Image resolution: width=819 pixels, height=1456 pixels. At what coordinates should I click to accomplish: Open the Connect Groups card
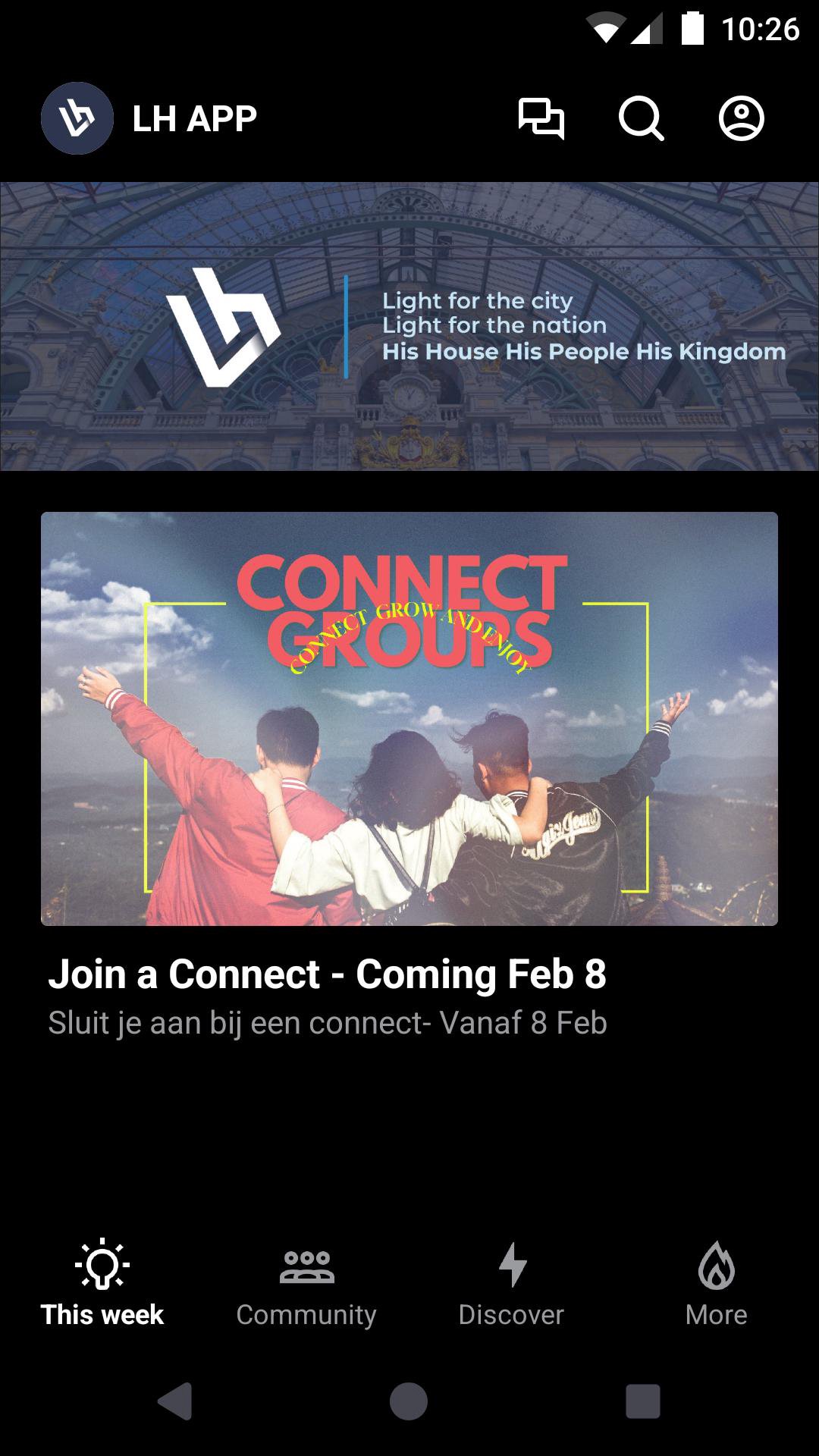click(x=409, y=718)
